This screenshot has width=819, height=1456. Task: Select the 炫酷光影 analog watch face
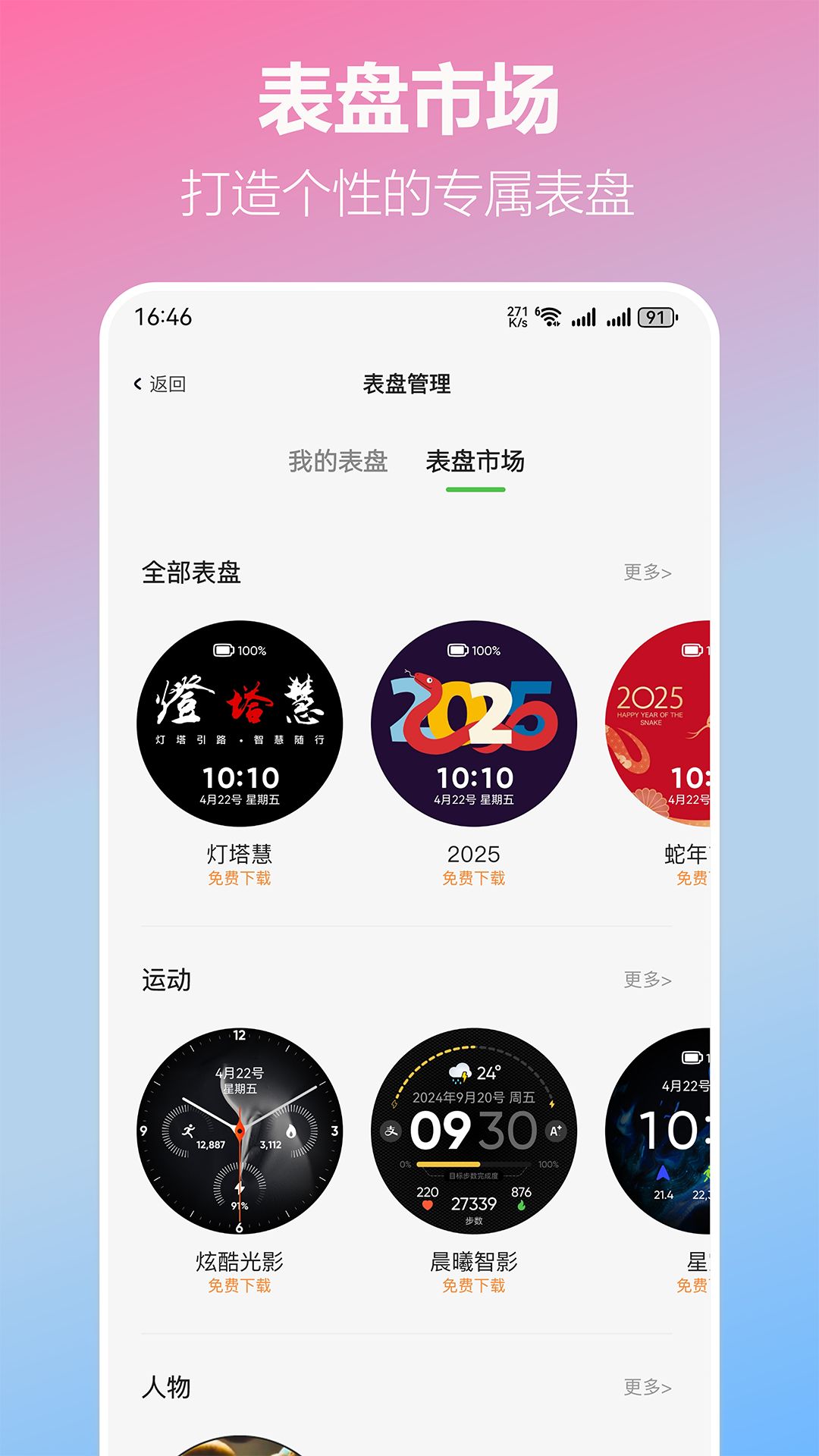[240, 1129]
